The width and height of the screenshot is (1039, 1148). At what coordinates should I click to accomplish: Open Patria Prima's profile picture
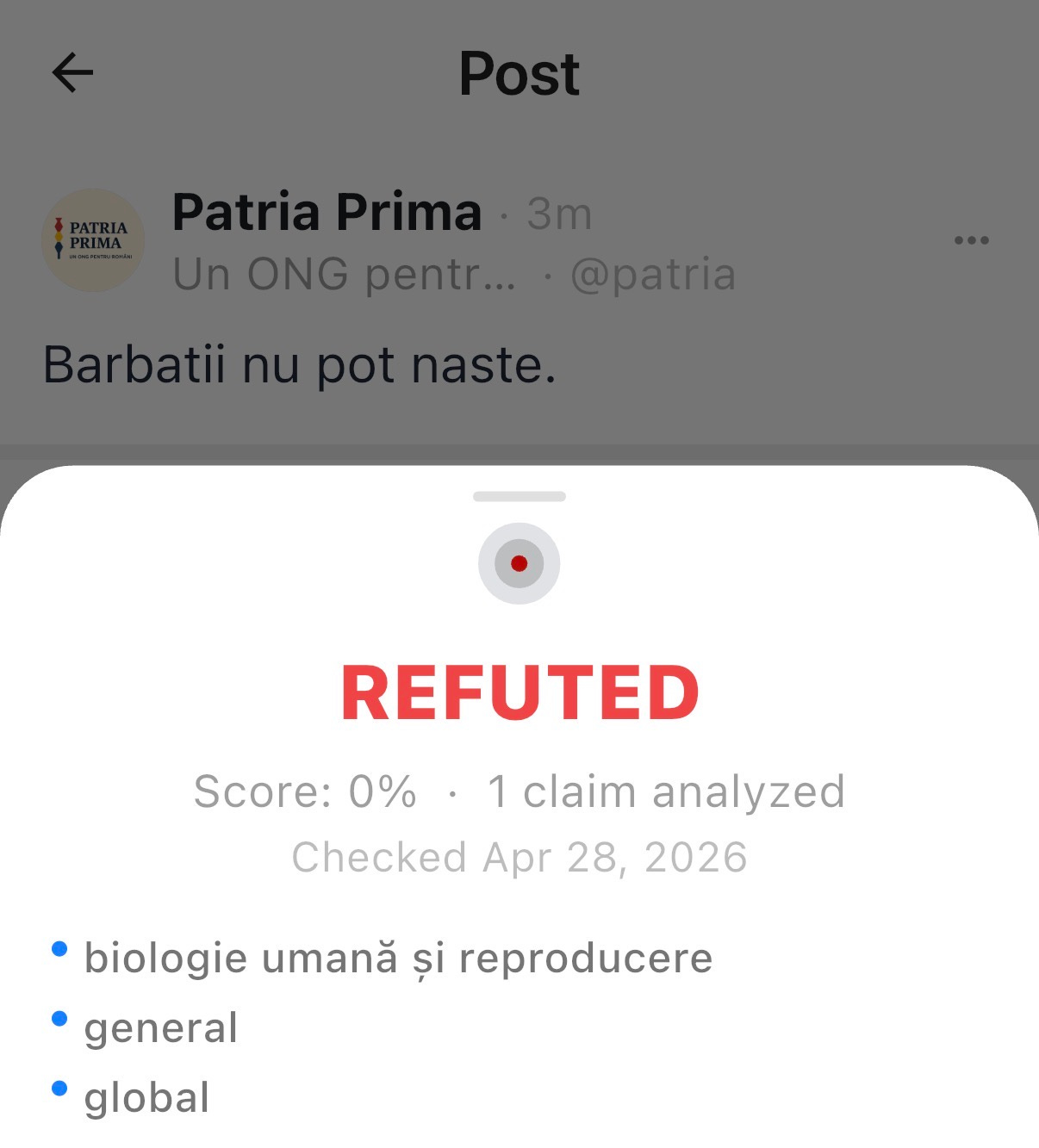coord(93,240)
